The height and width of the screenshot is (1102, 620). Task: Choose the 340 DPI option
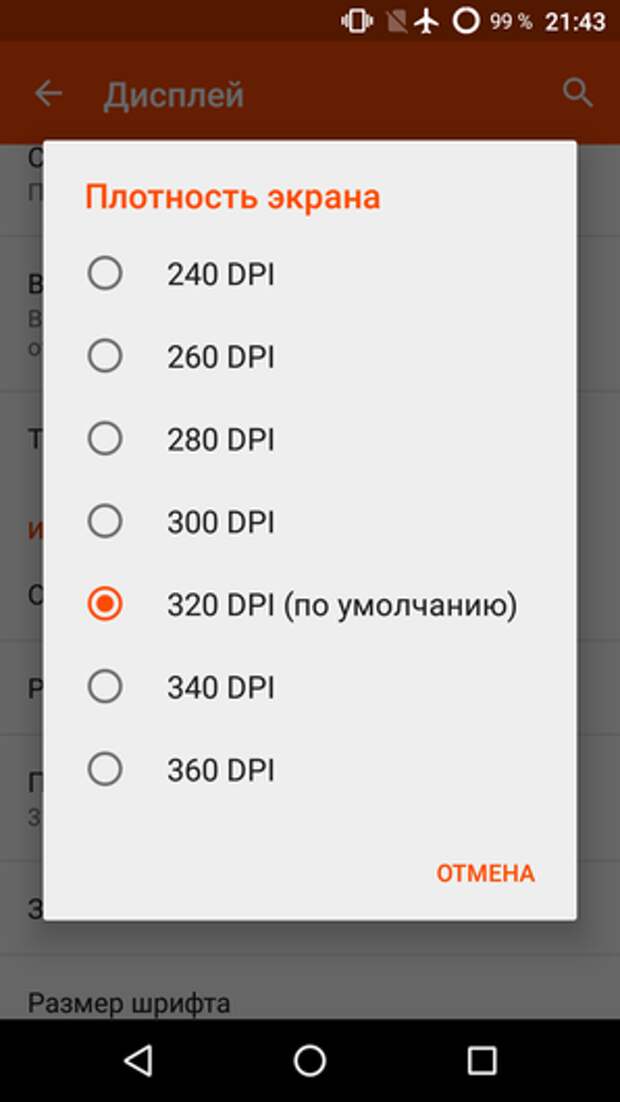tap(309, 687)
